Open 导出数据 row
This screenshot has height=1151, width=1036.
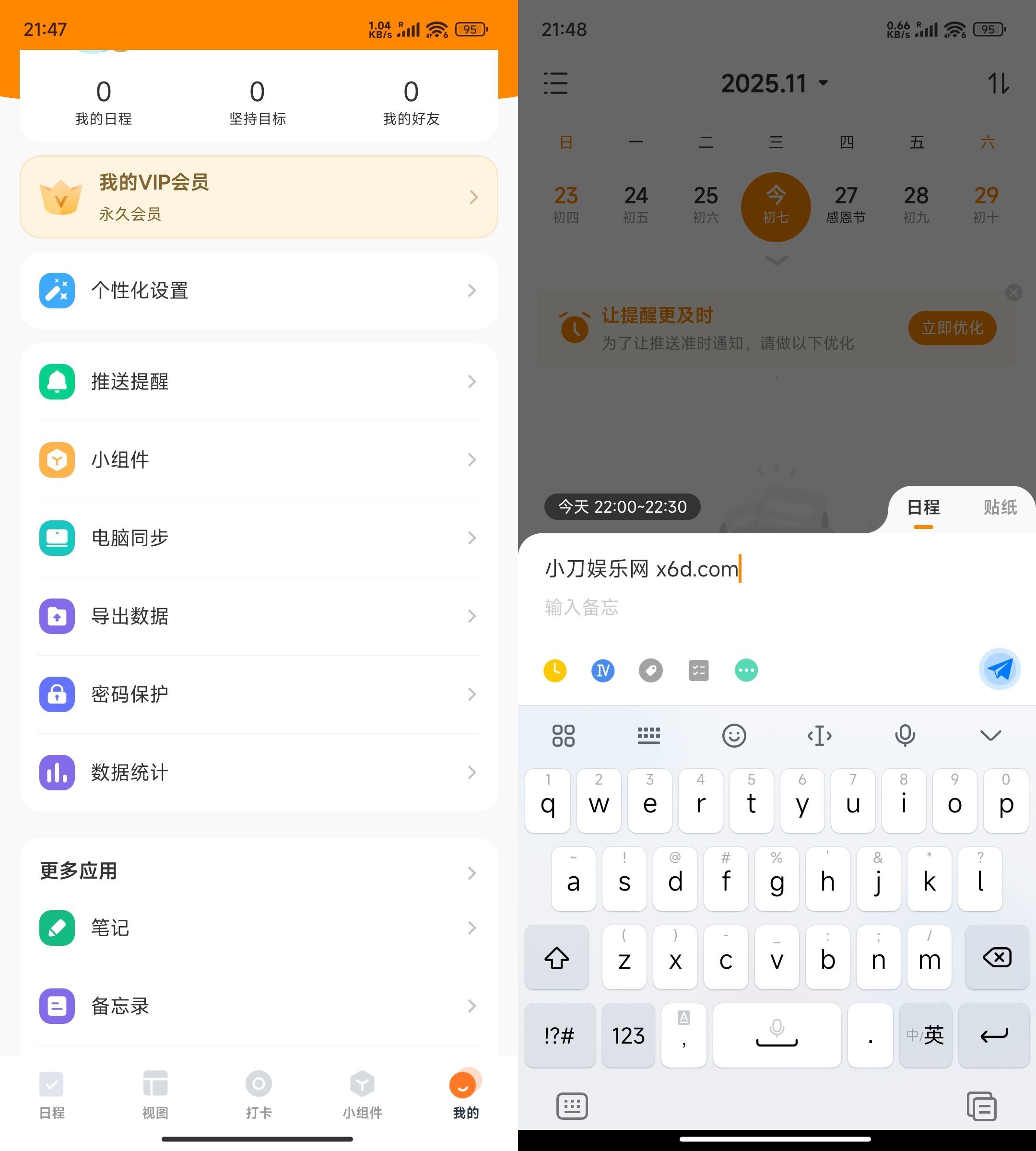[x=259, y=616]
